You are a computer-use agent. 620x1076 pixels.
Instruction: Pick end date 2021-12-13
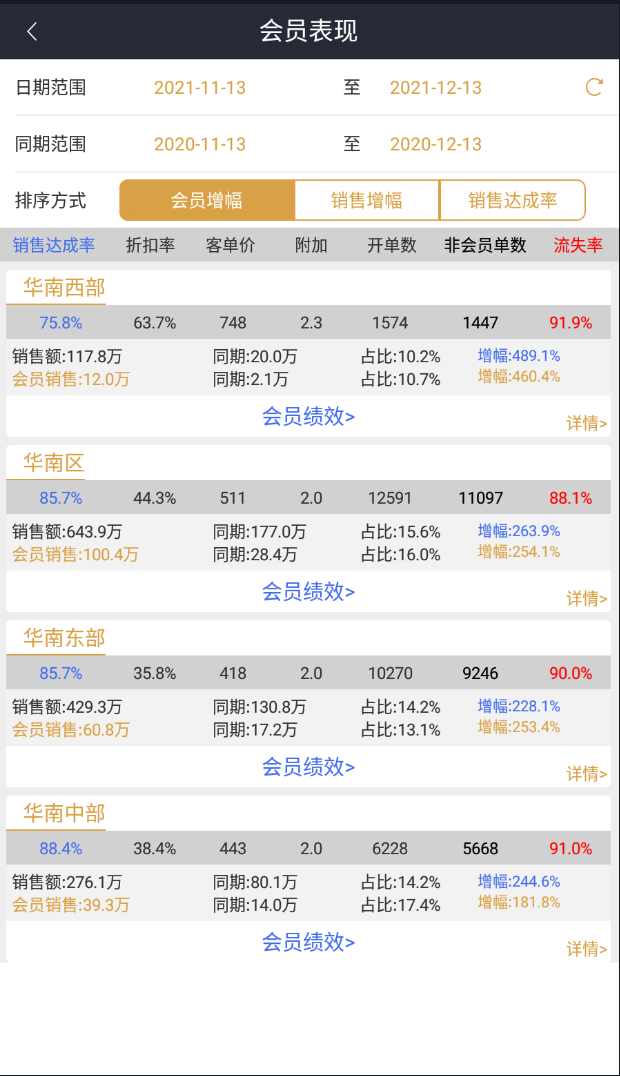pyautogui.click(x=436, y=88)
